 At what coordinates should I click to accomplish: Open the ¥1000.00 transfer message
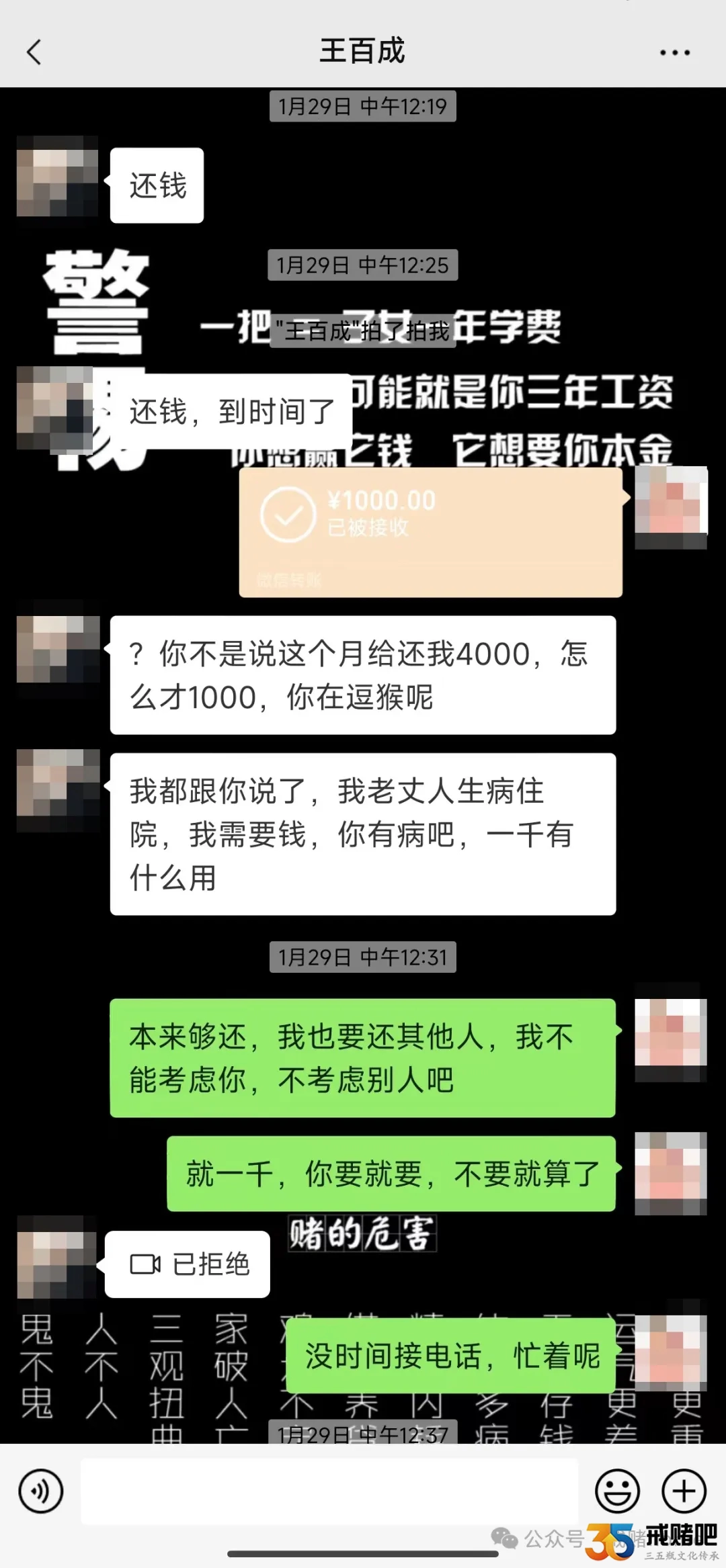(430, 531)
